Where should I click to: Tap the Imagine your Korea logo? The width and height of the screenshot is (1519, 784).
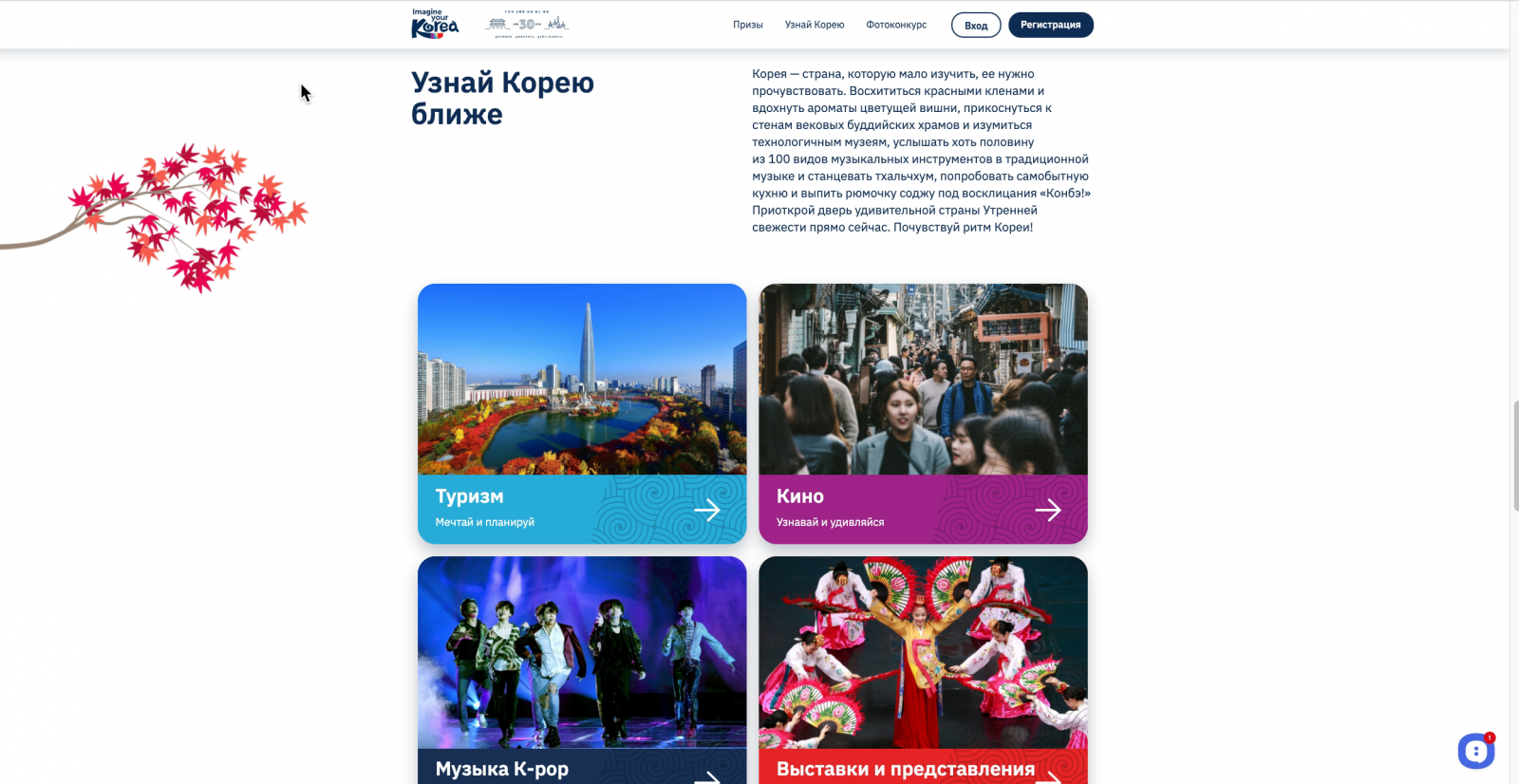(x=435, y=25)
